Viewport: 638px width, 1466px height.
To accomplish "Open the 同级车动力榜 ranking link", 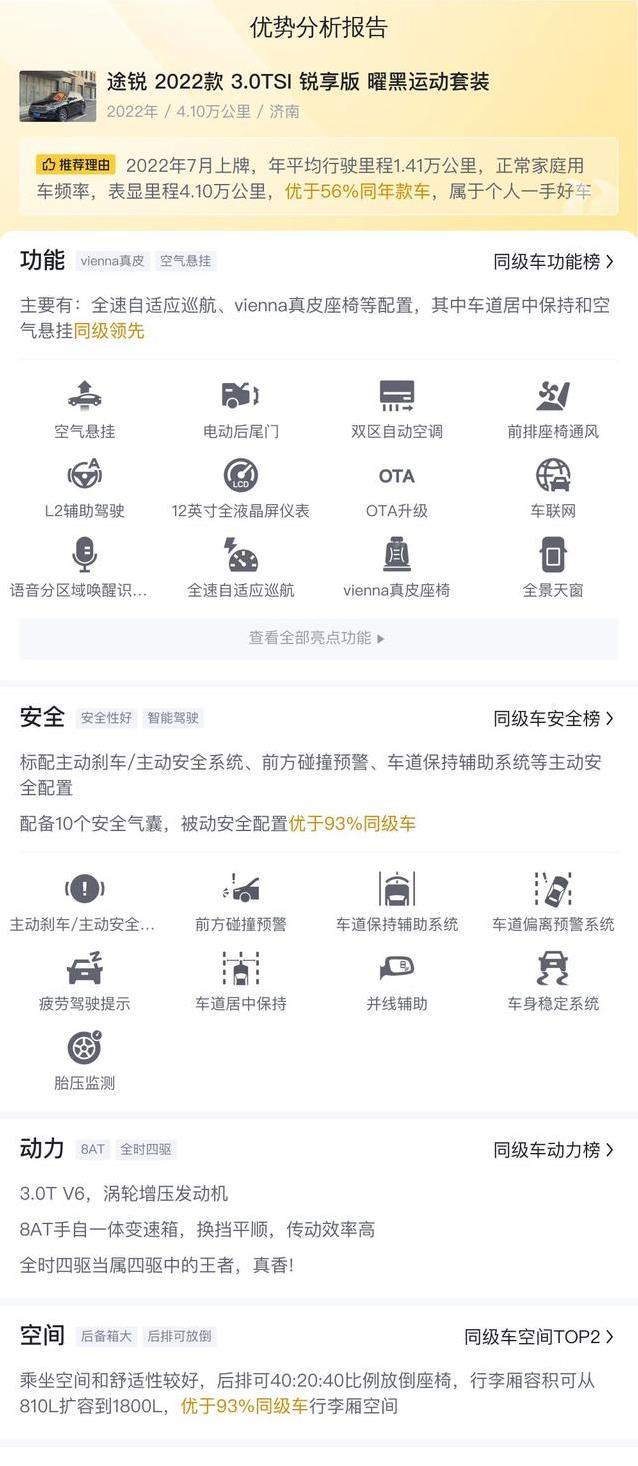I will (x=554, y=1150).
